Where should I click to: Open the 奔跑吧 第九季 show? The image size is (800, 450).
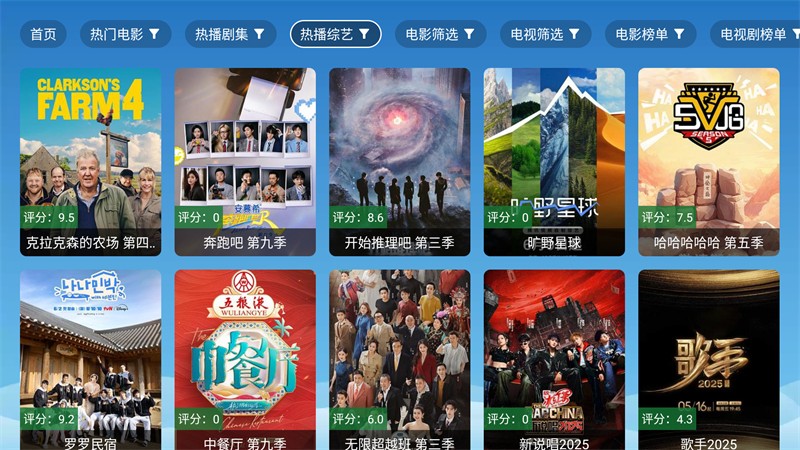[x=245, y=160]
